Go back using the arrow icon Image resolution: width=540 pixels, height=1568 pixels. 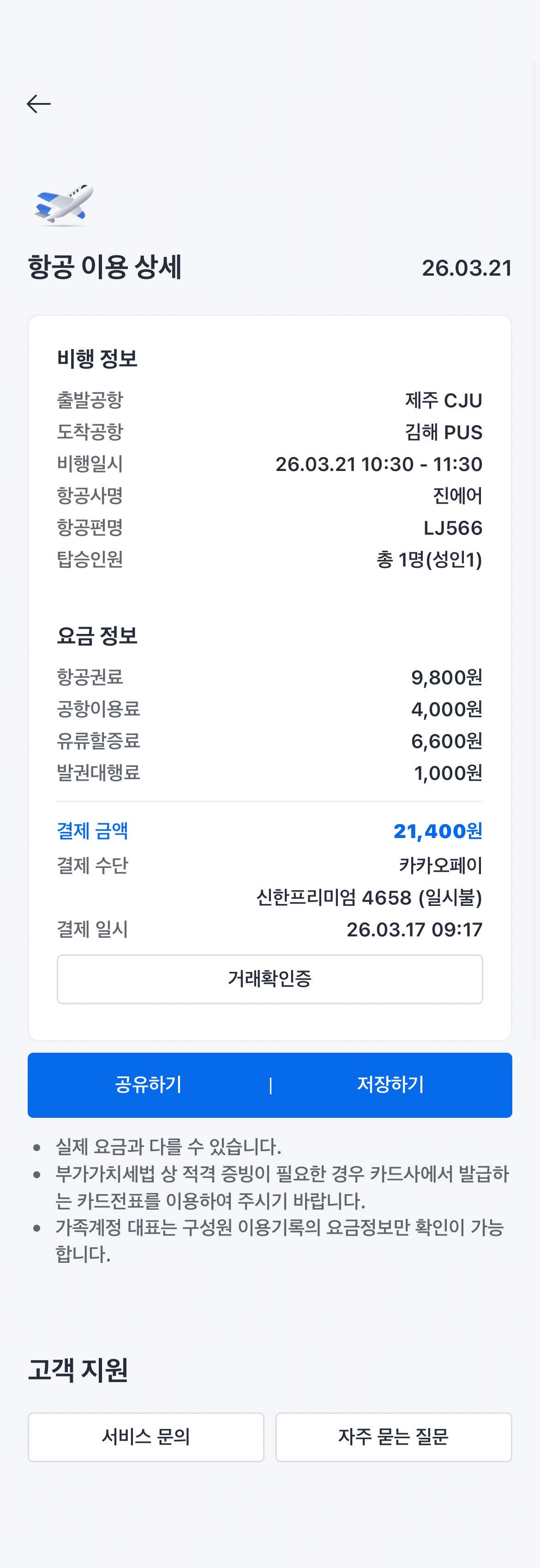(39, 104)
